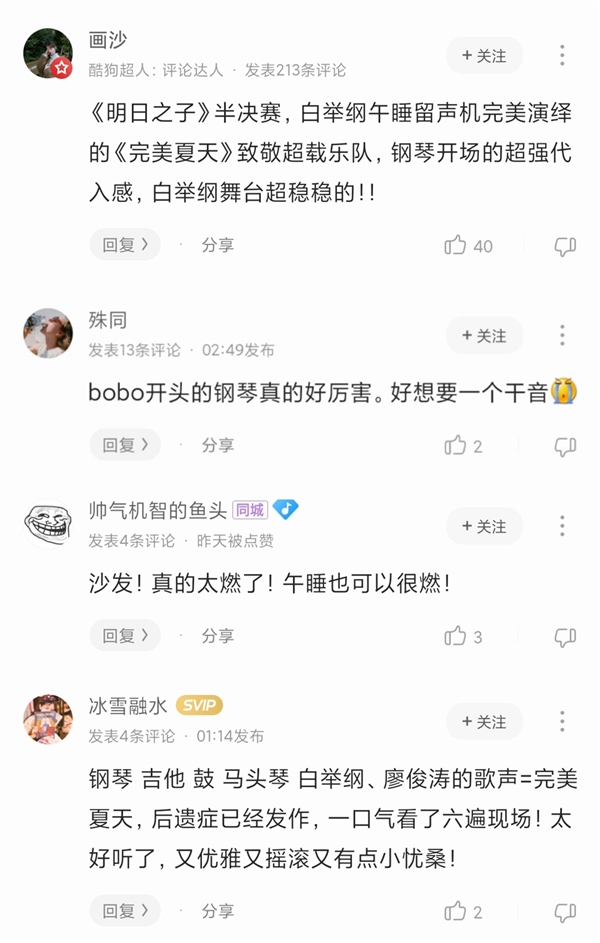Open 画沙's profile avatar
This screenshot has height=943, width=600.
coord(48,54)
